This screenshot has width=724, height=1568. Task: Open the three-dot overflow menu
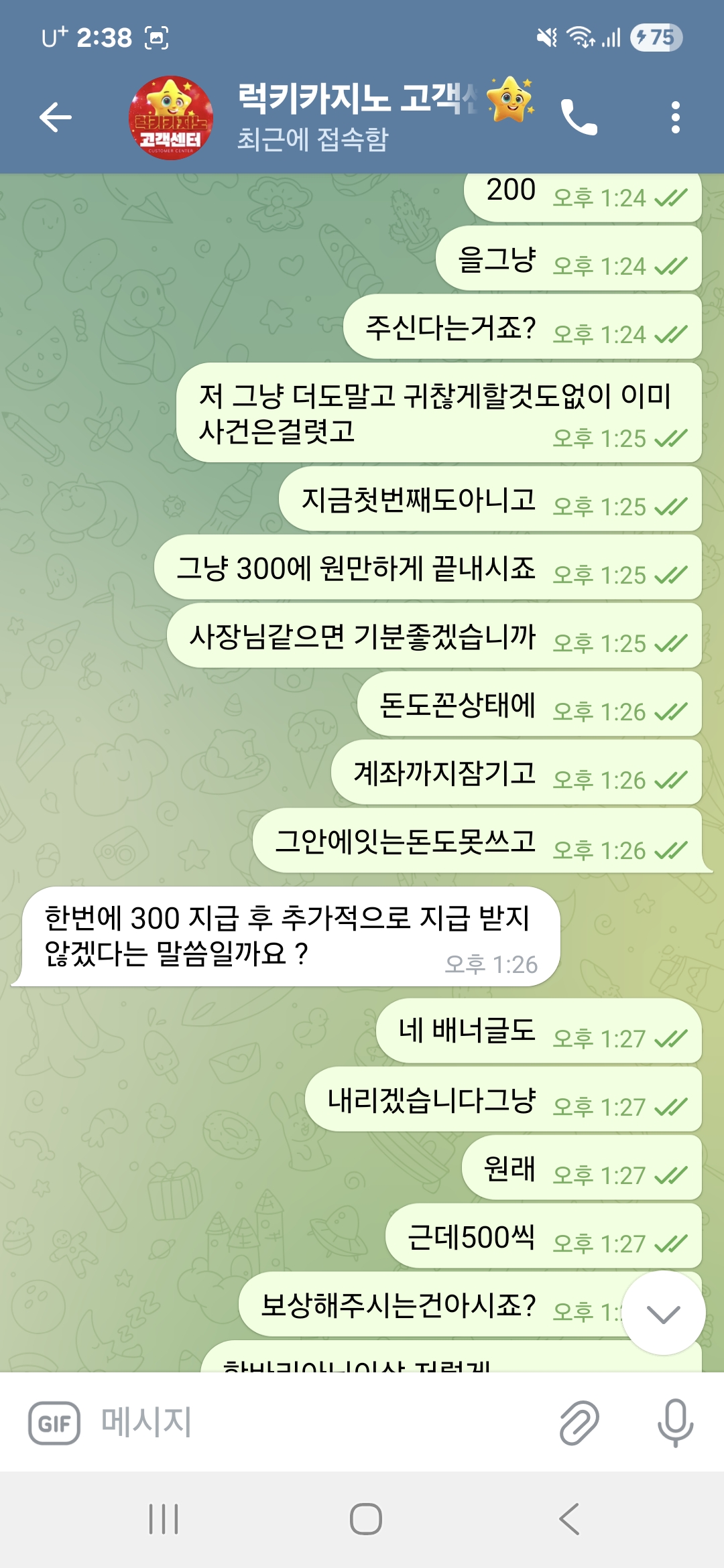[x=675, y=117]
